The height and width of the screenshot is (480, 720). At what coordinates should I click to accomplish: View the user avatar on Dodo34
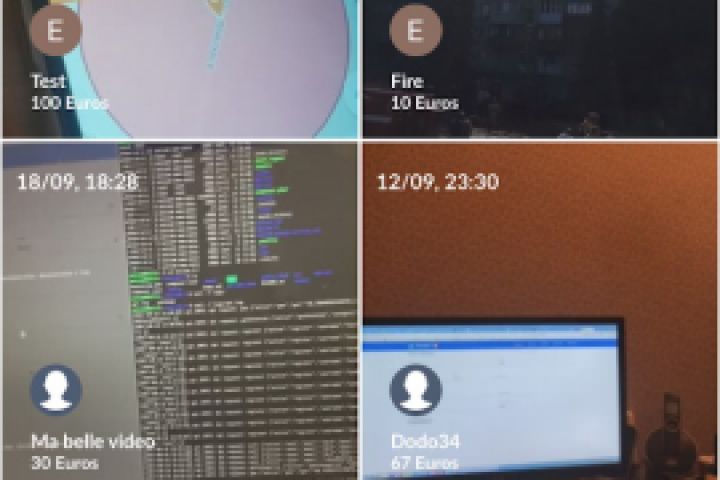coord(415,390)
